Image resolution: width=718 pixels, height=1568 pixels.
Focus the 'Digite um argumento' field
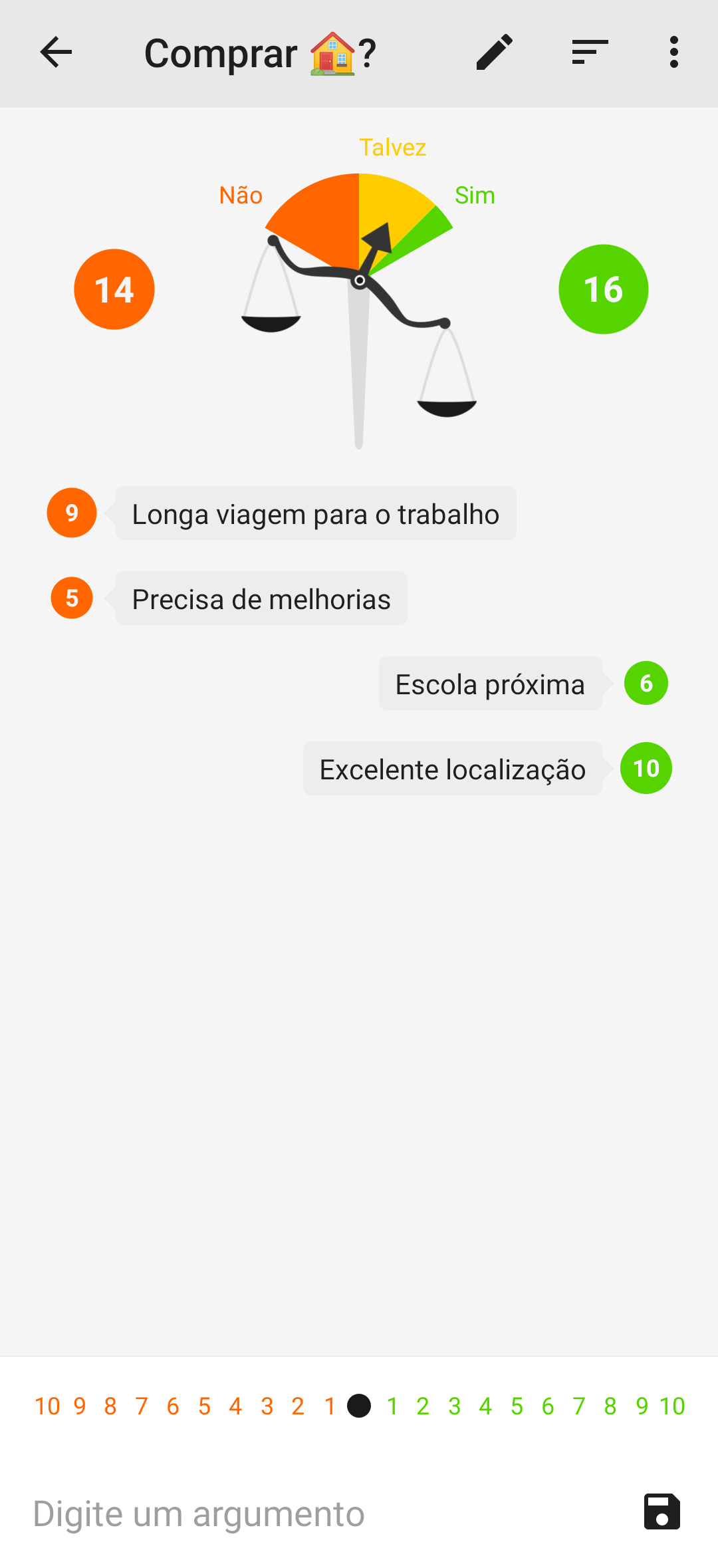[x=319, y=1513]
